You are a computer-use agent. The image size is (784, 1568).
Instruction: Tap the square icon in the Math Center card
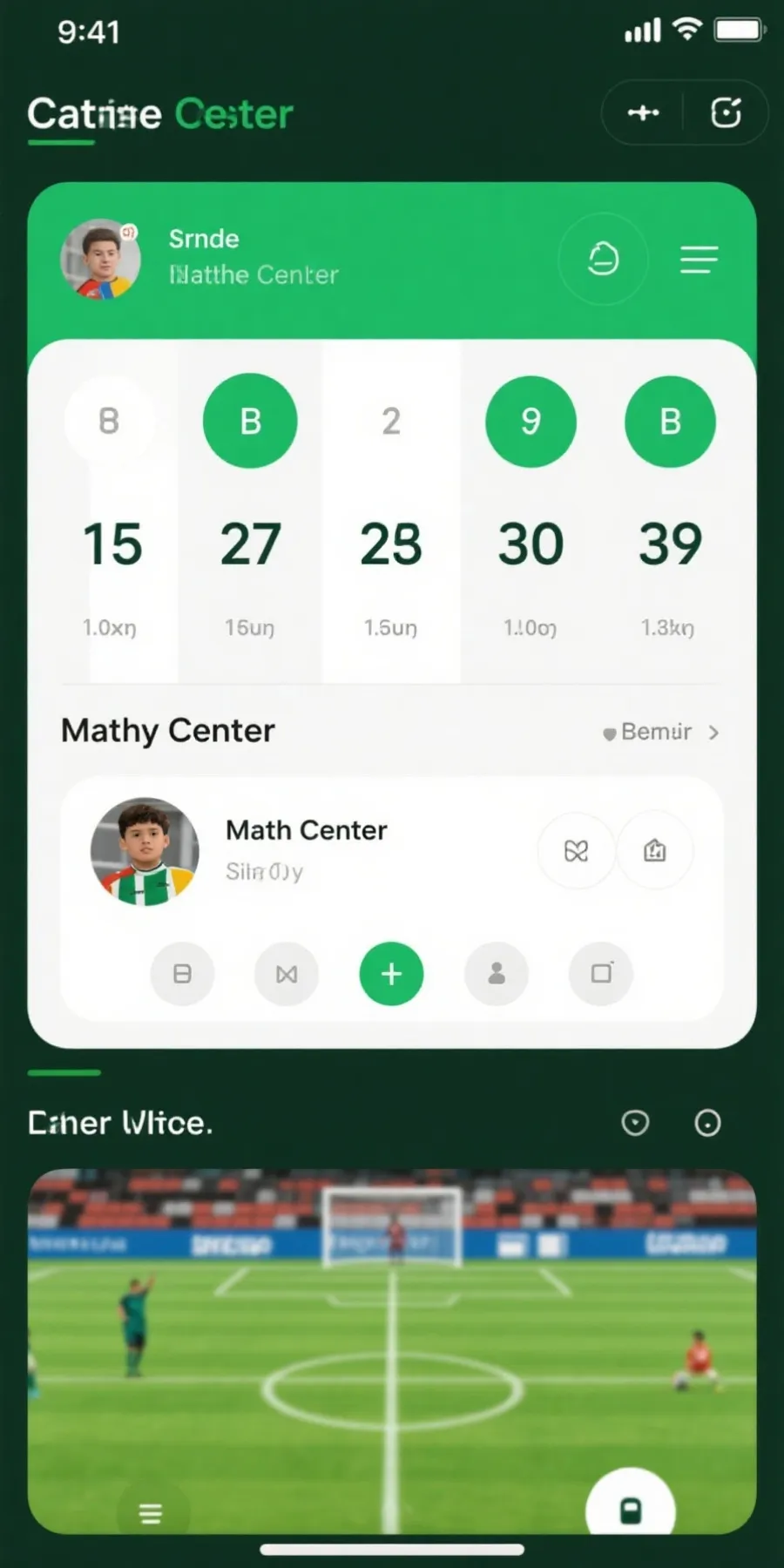(601, 973)
